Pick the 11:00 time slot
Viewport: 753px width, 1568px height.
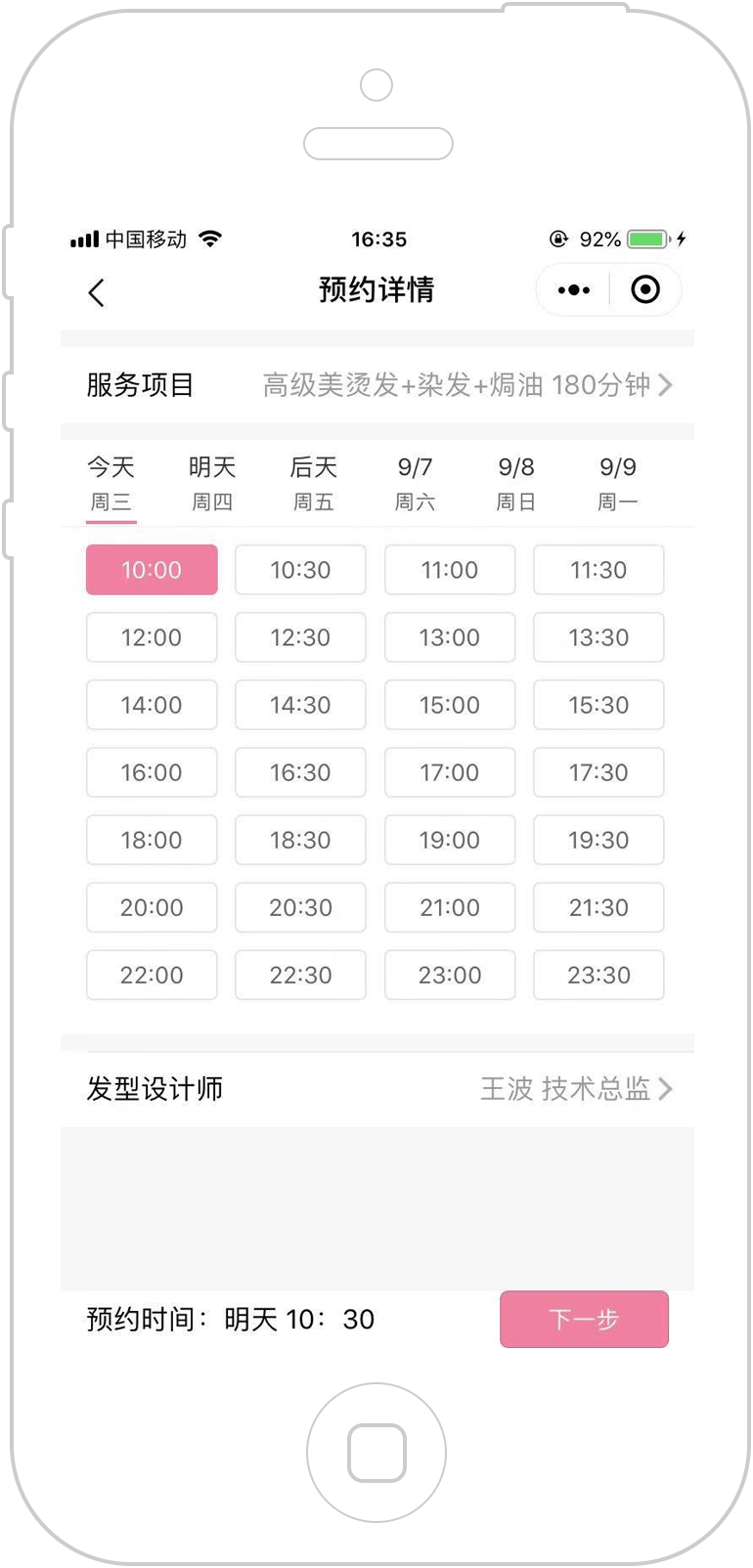[x=450, y=570]
